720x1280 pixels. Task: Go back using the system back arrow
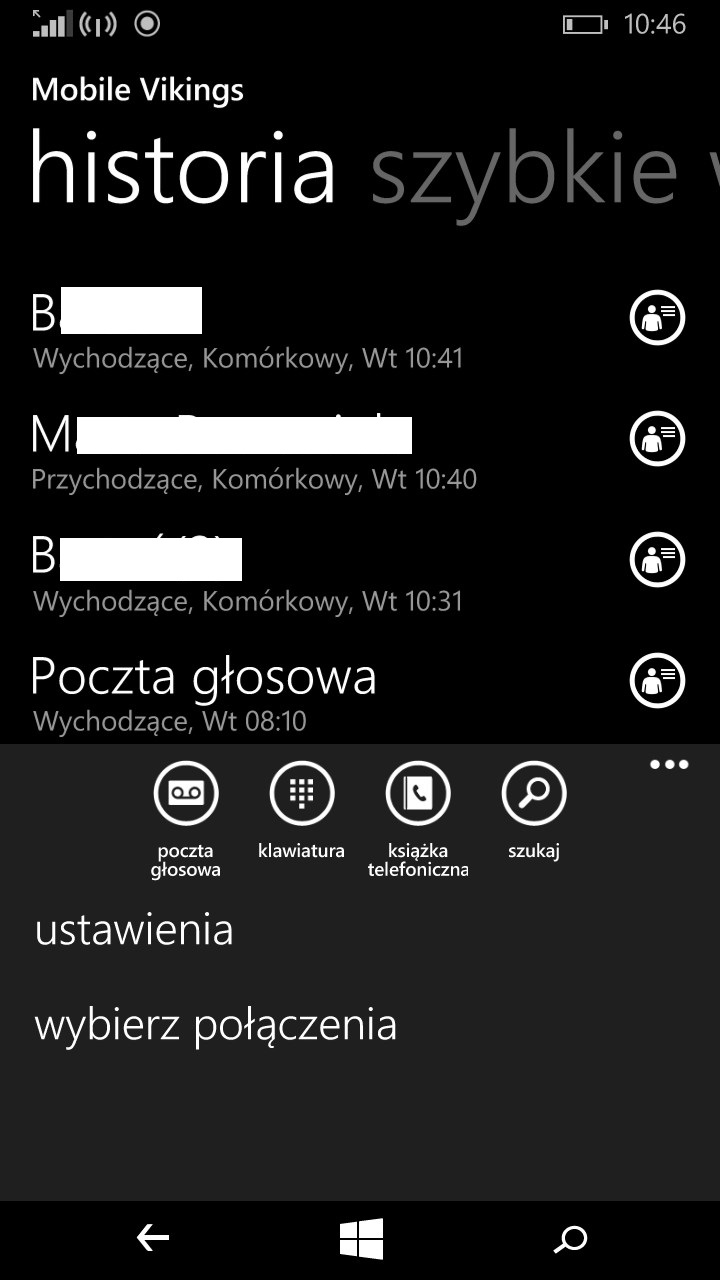[153, 1240]
